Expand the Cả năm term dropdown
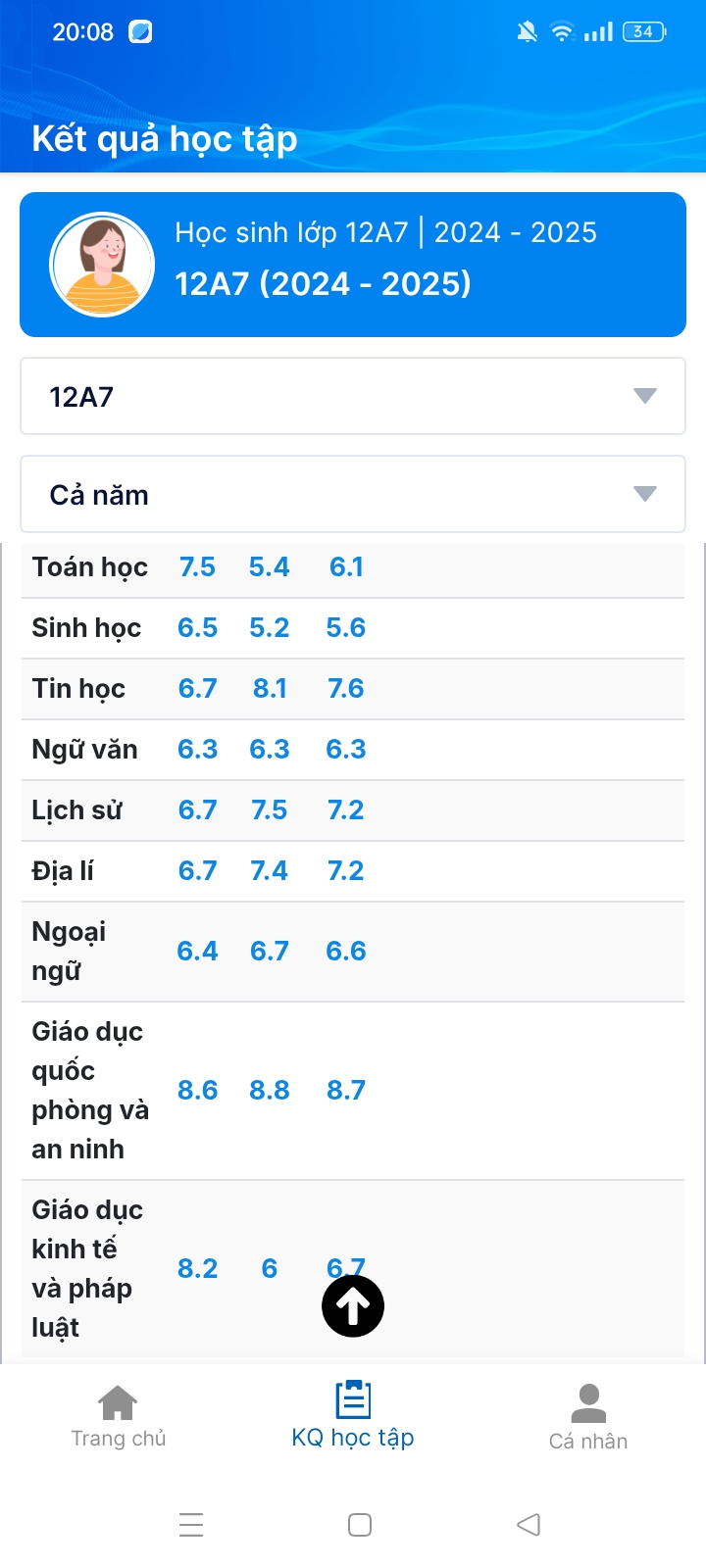The width and height of the screenshot is (706, 1568). [353, 494]
